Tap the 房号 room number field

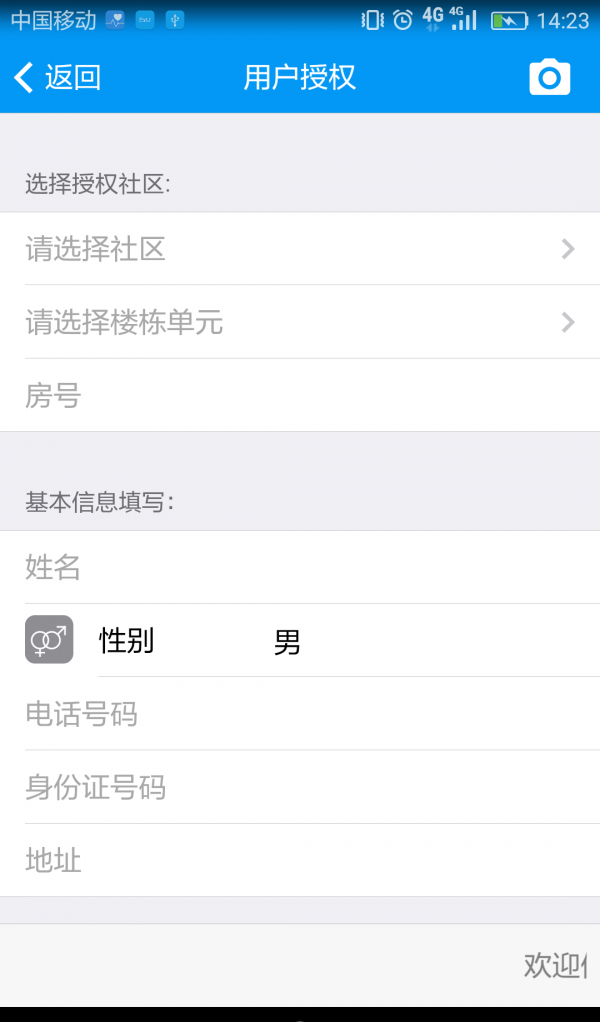(300, 395)
